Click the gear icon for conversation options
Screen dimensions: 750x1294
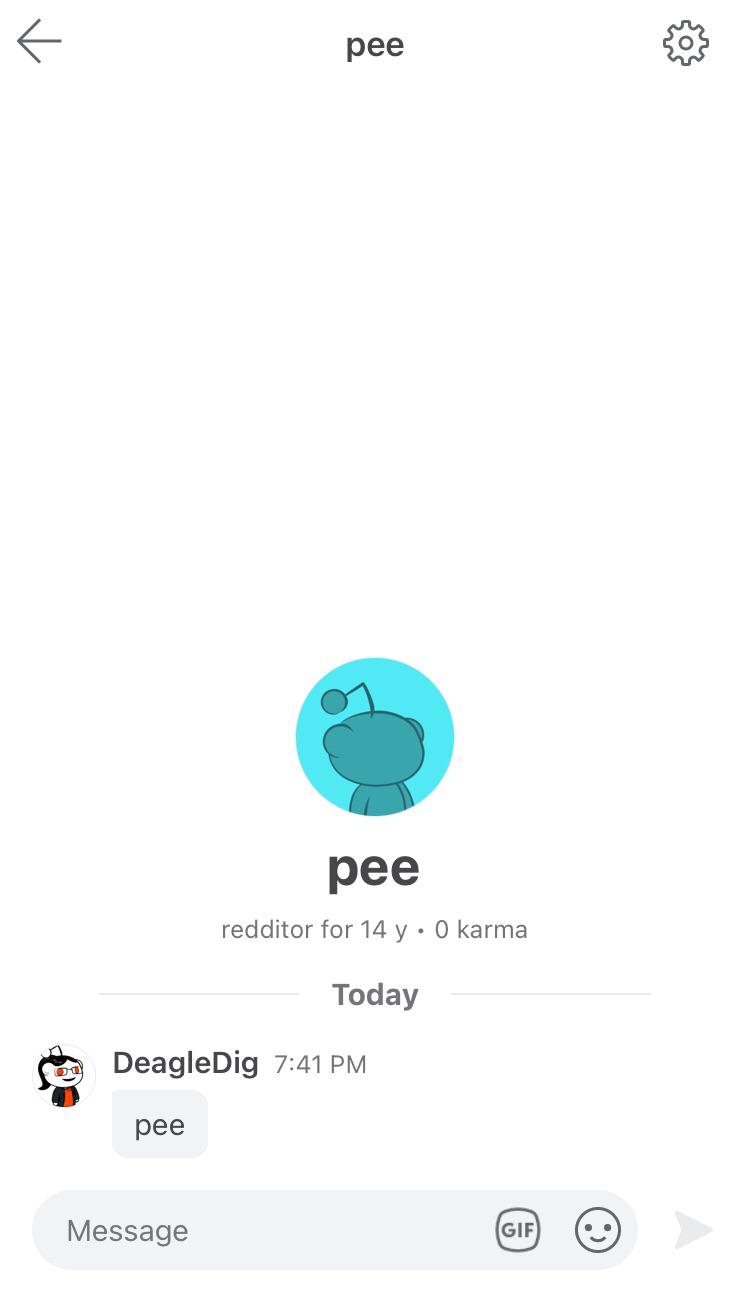(686, 42)
